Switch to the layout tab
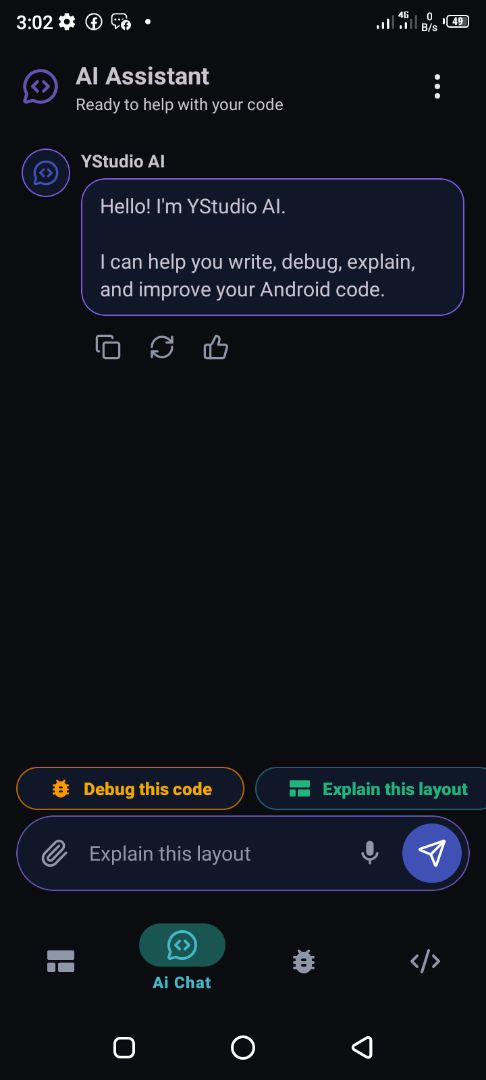486x1080 pixels. click(x=61, y=961)
